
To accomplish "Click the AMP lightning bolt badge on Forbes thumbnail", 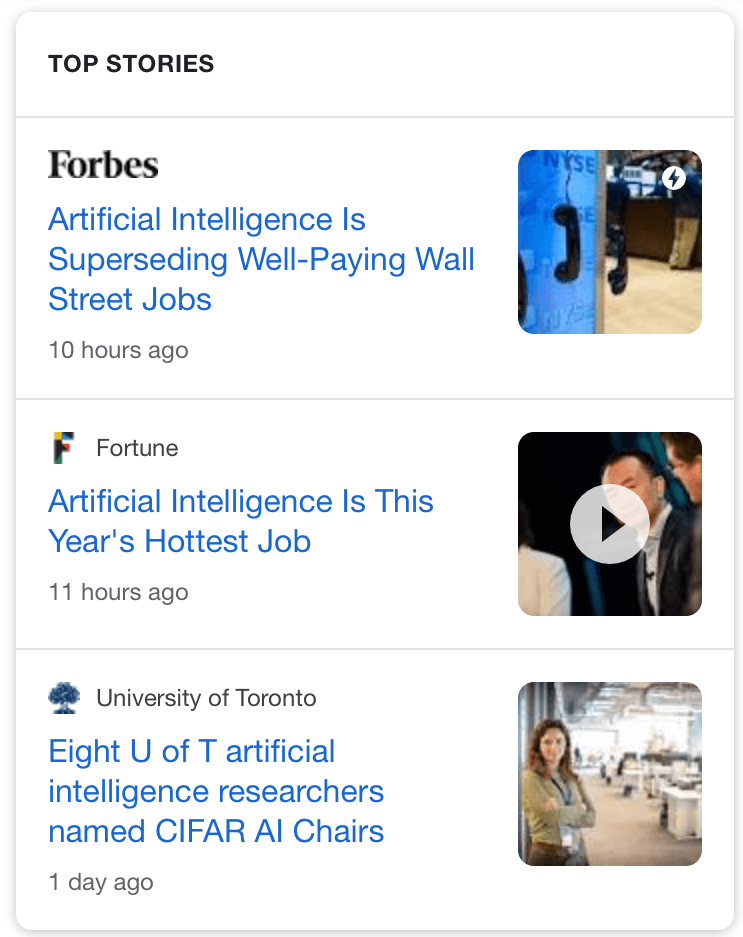I will [x=675, y=178].
